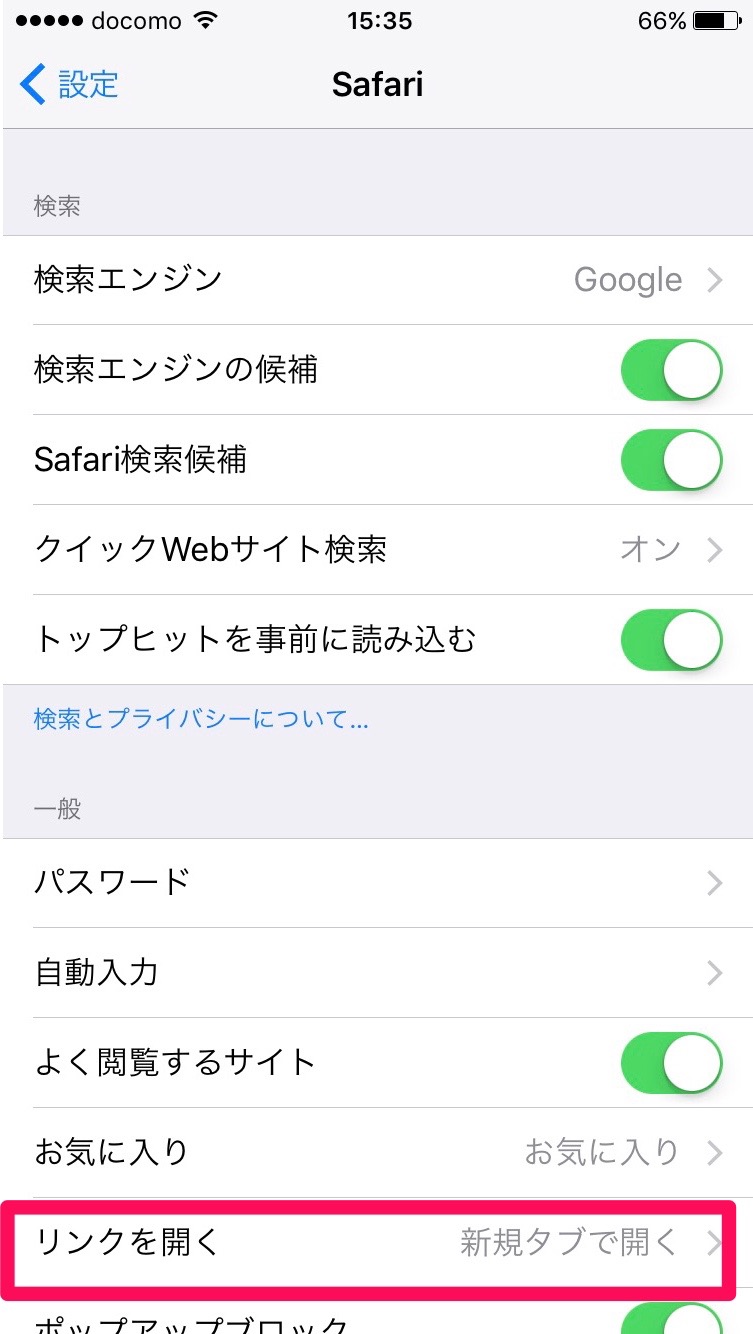The width and height of the screenshot is (753, 1334).
Task: Open the パスワード row
Action: point(376,882)
